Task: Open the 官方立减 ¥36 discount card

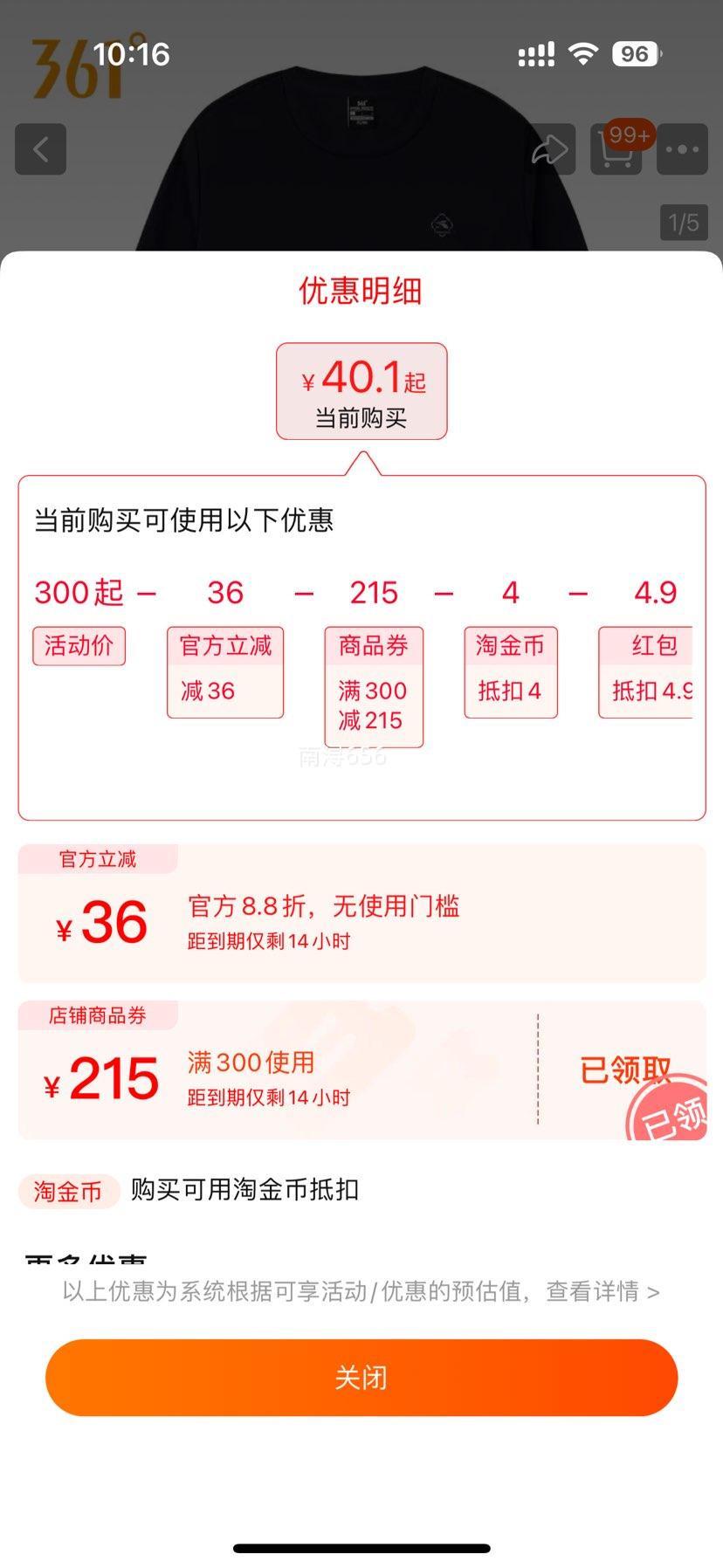Action: point(361,914)
